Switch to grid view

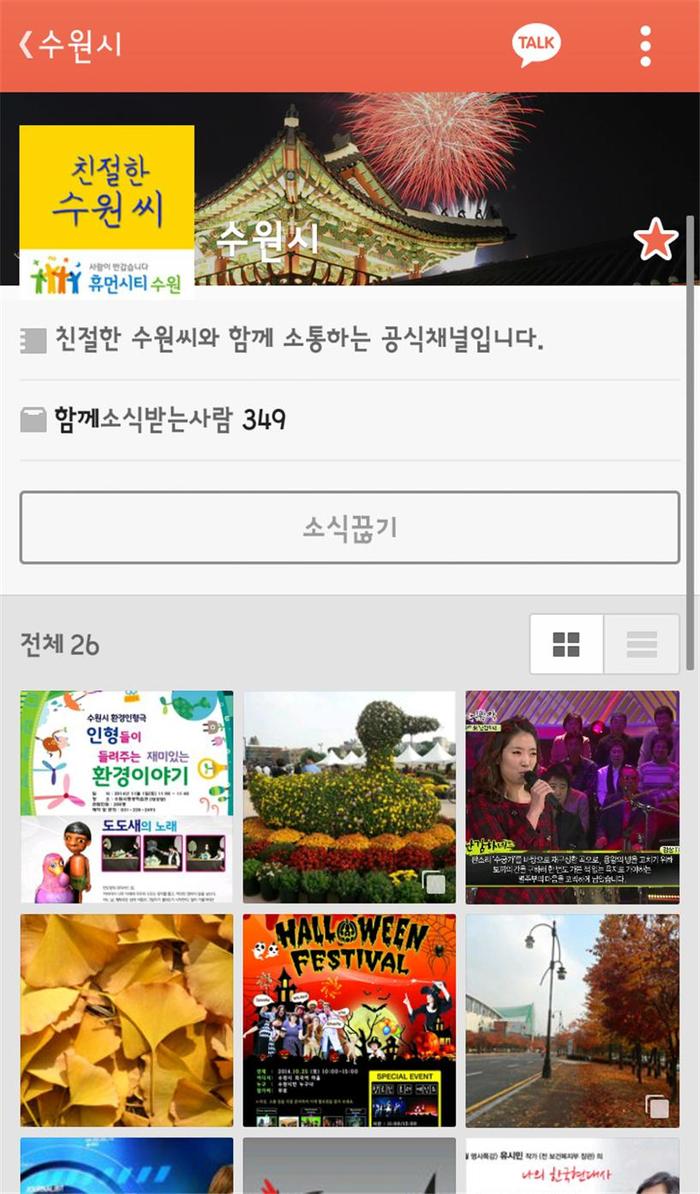[x=566, y=644]
